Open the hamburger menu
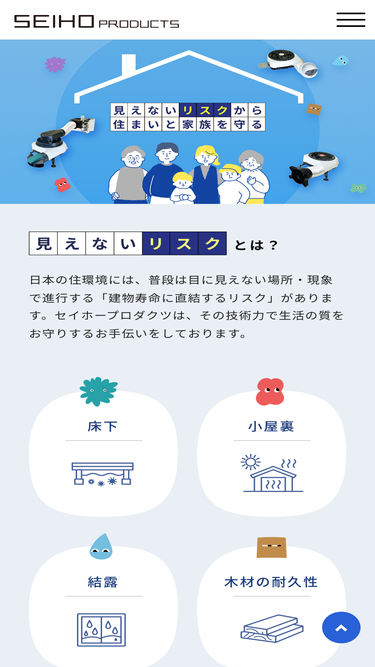 (351, 20)
